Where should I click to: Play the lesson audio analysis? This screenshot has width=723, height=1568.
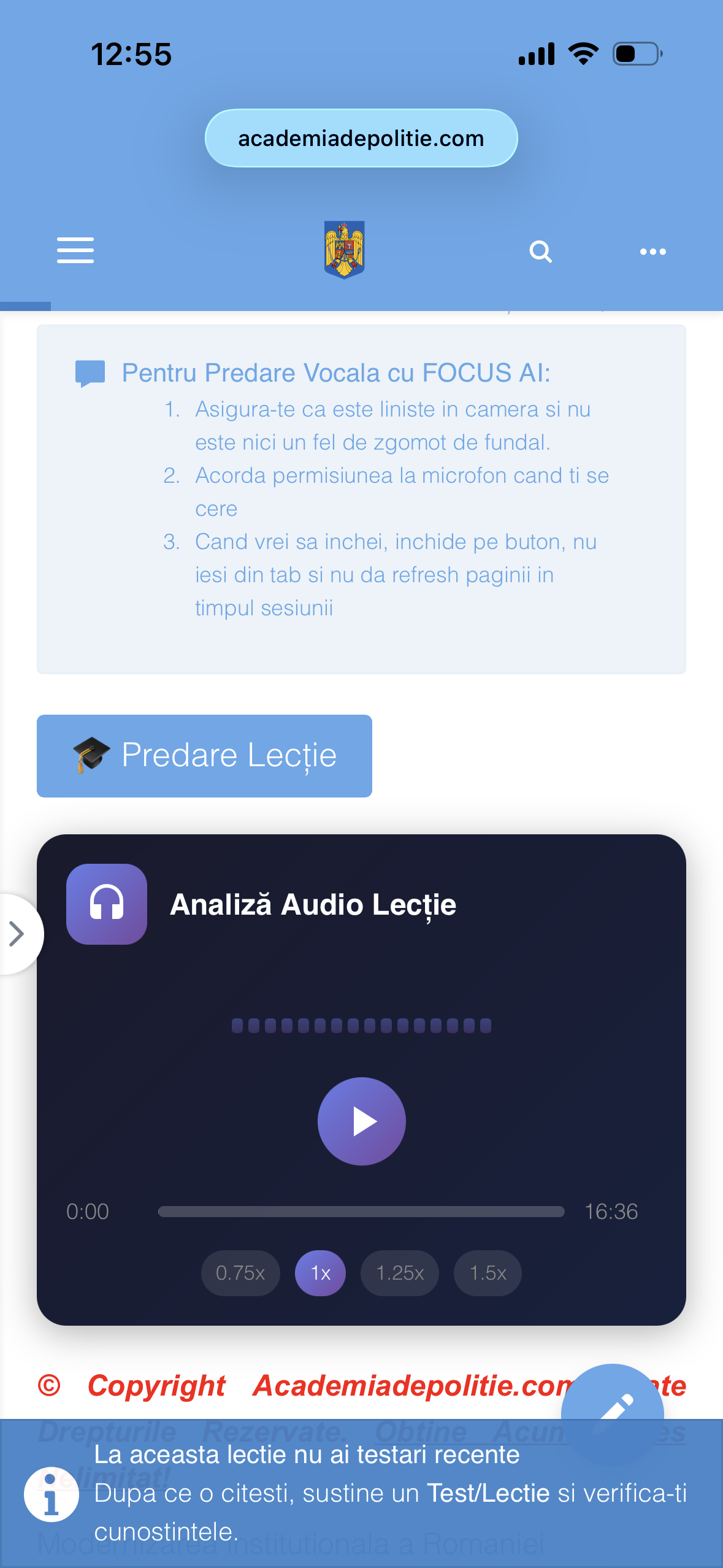tap(361, 1121)
